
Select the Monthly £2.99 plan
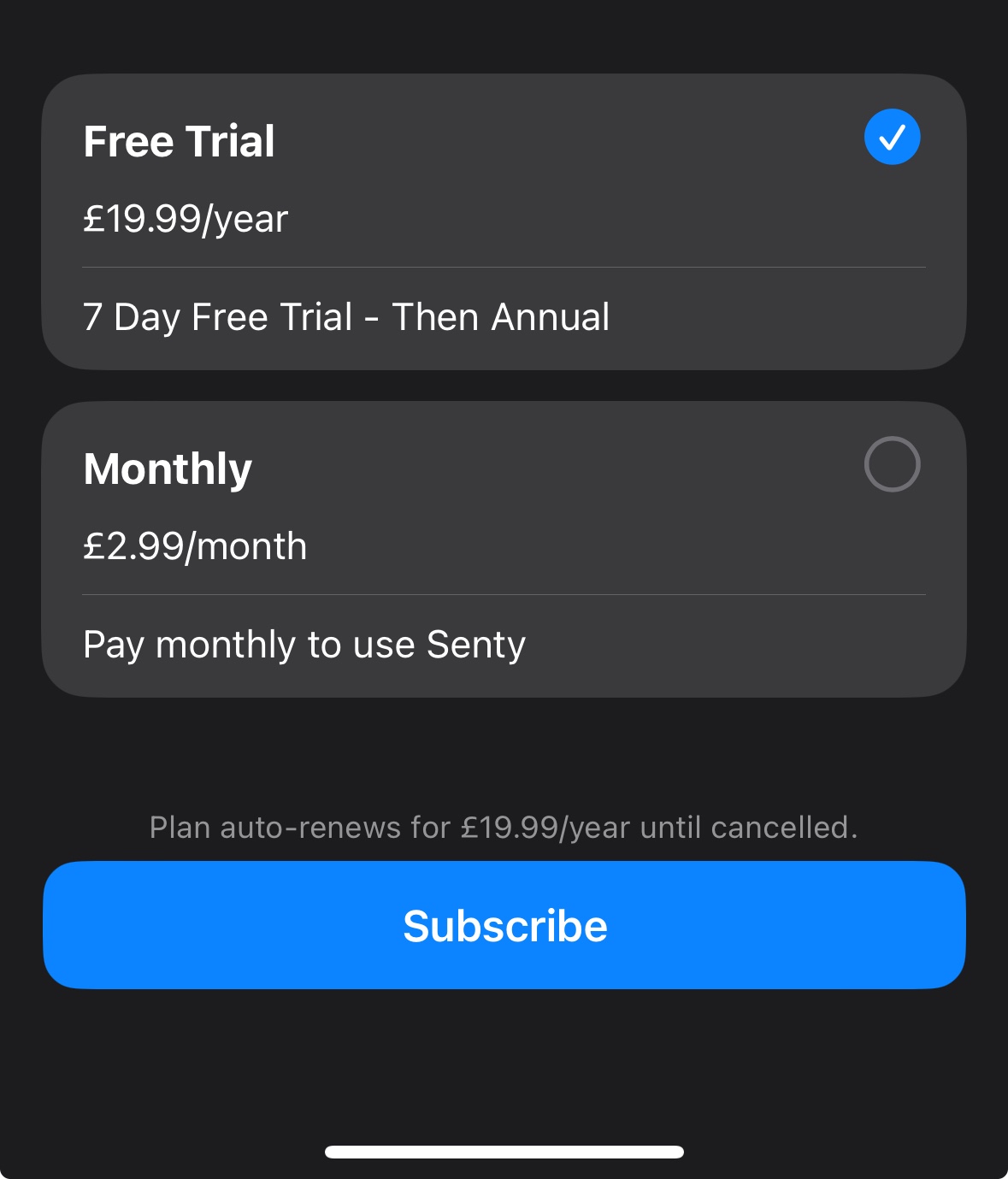(x=504, y=549)
